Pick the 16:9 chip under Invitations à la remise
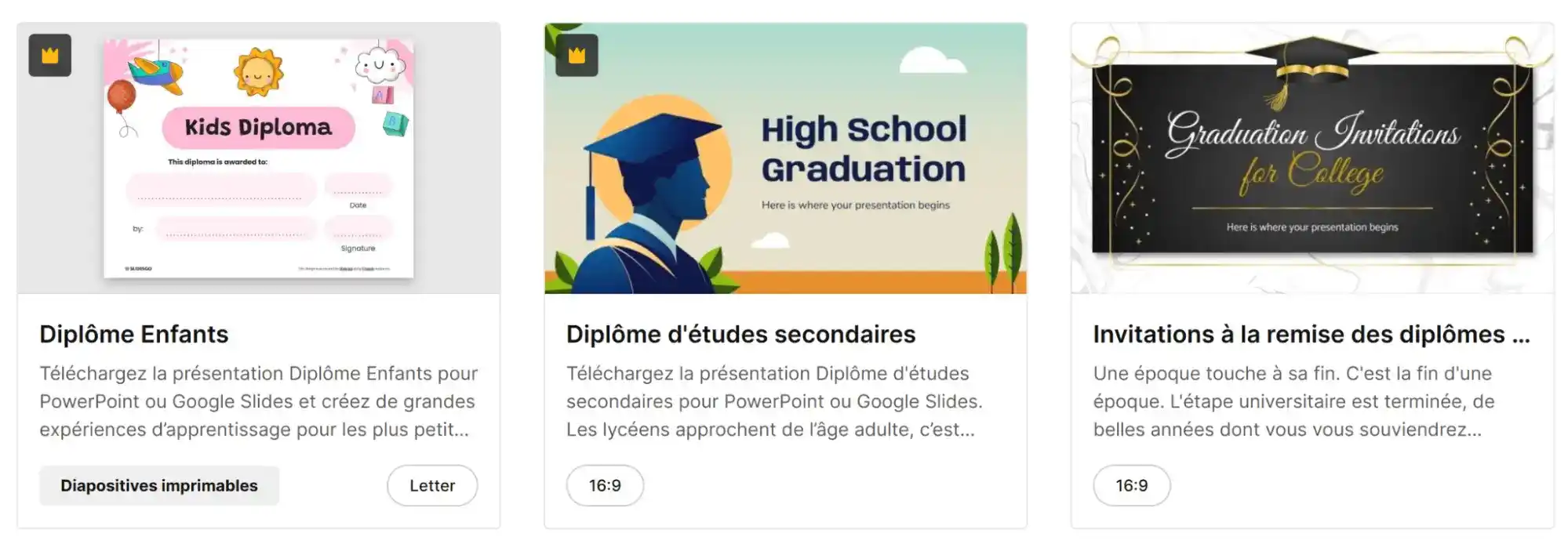This screenshot has width=1568, height=544. 1131,486
